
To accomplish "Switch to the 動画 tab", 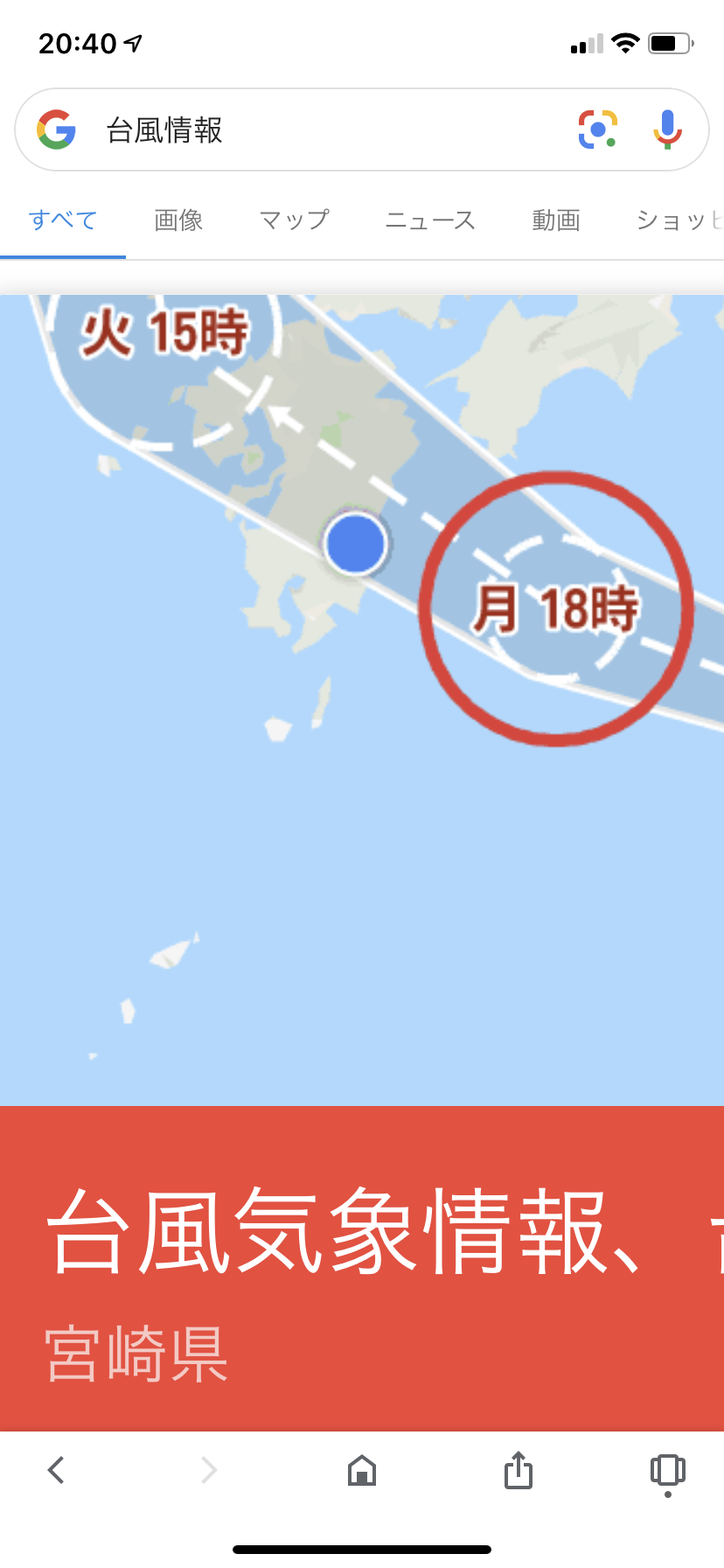I will (x=556, y=220).
